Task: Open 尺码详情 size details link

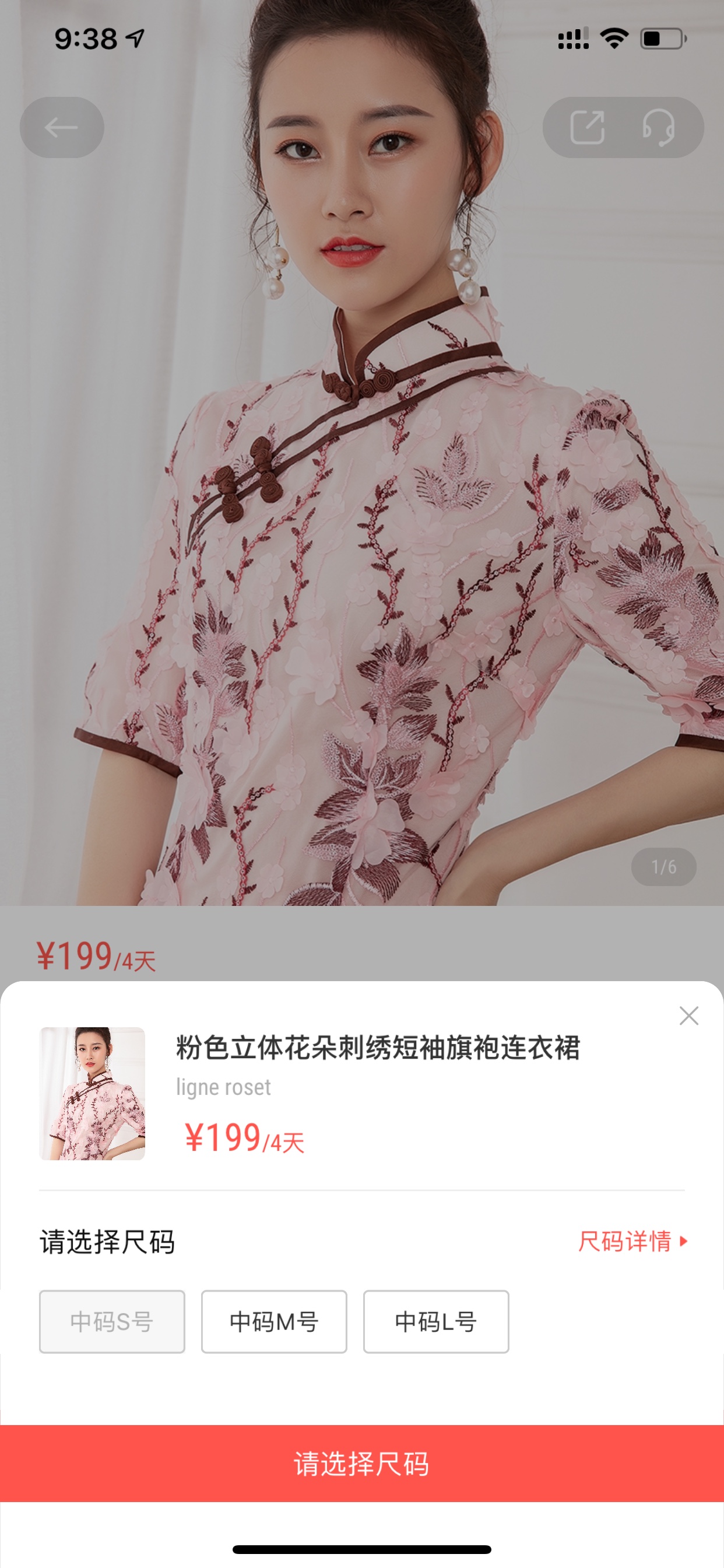Action: coord(632,1241)
